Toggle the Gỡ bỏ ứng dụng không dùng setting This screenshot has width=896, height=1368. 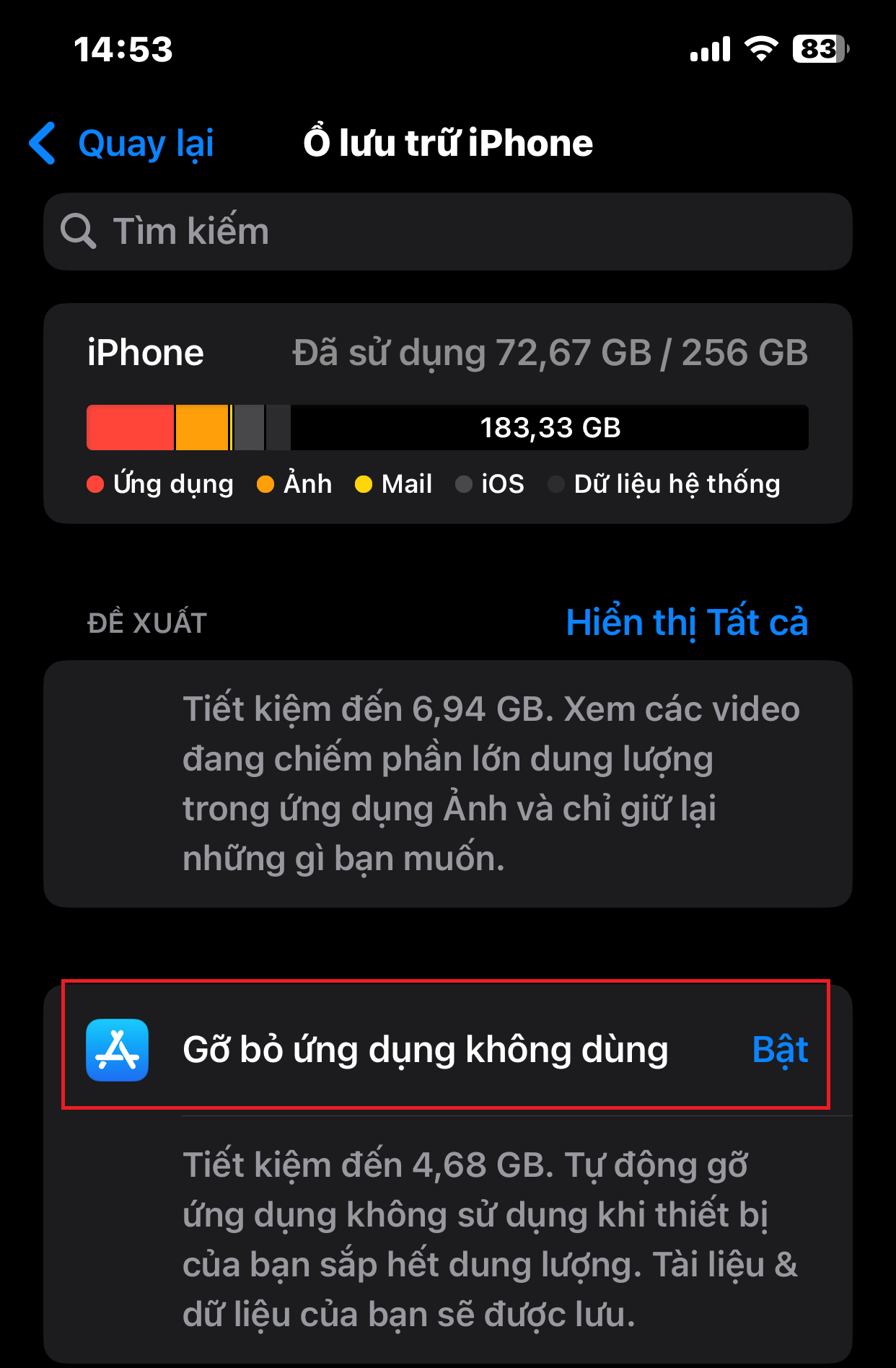tap(447, 1050)
